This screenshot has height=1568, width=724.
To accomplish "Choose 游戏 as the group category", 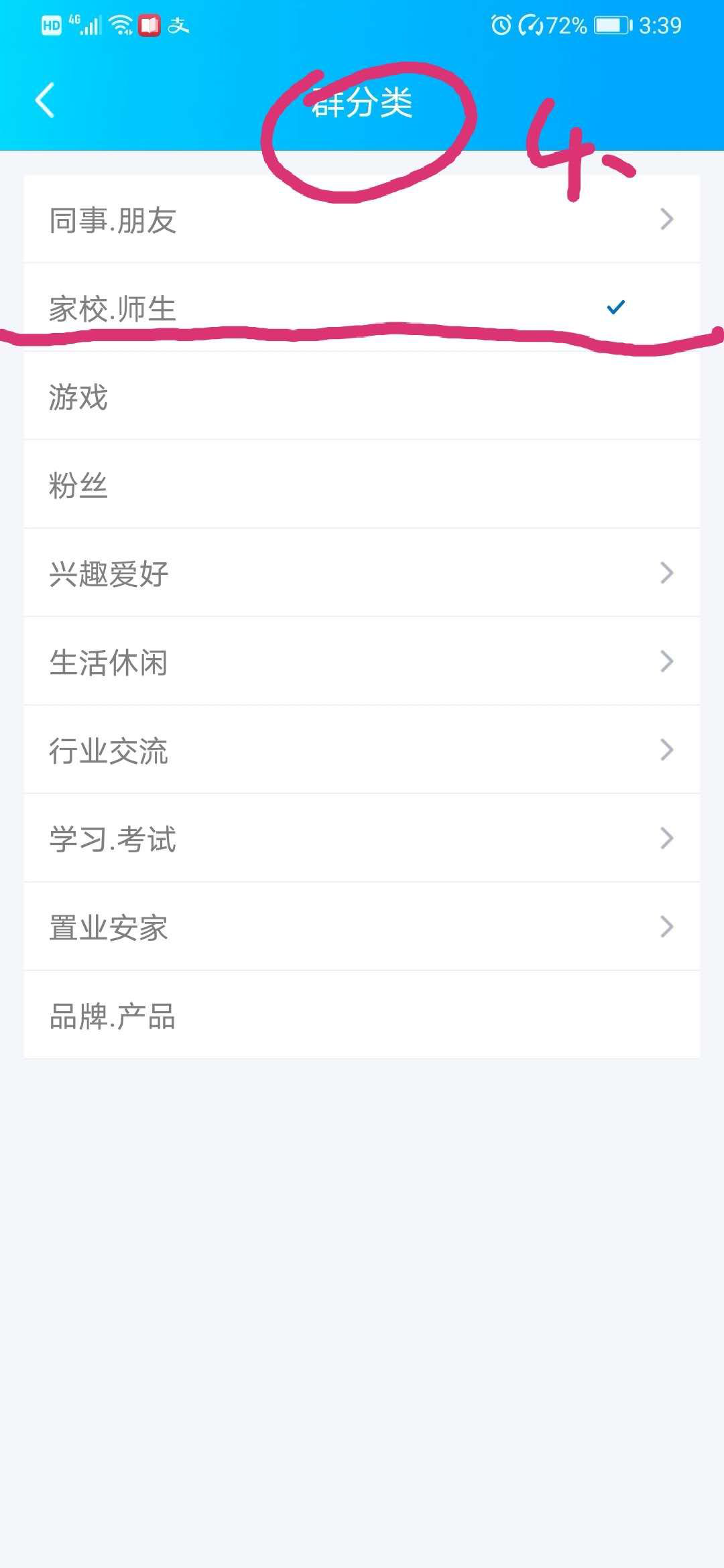I will pyautogui.click(x=362, y=396).
